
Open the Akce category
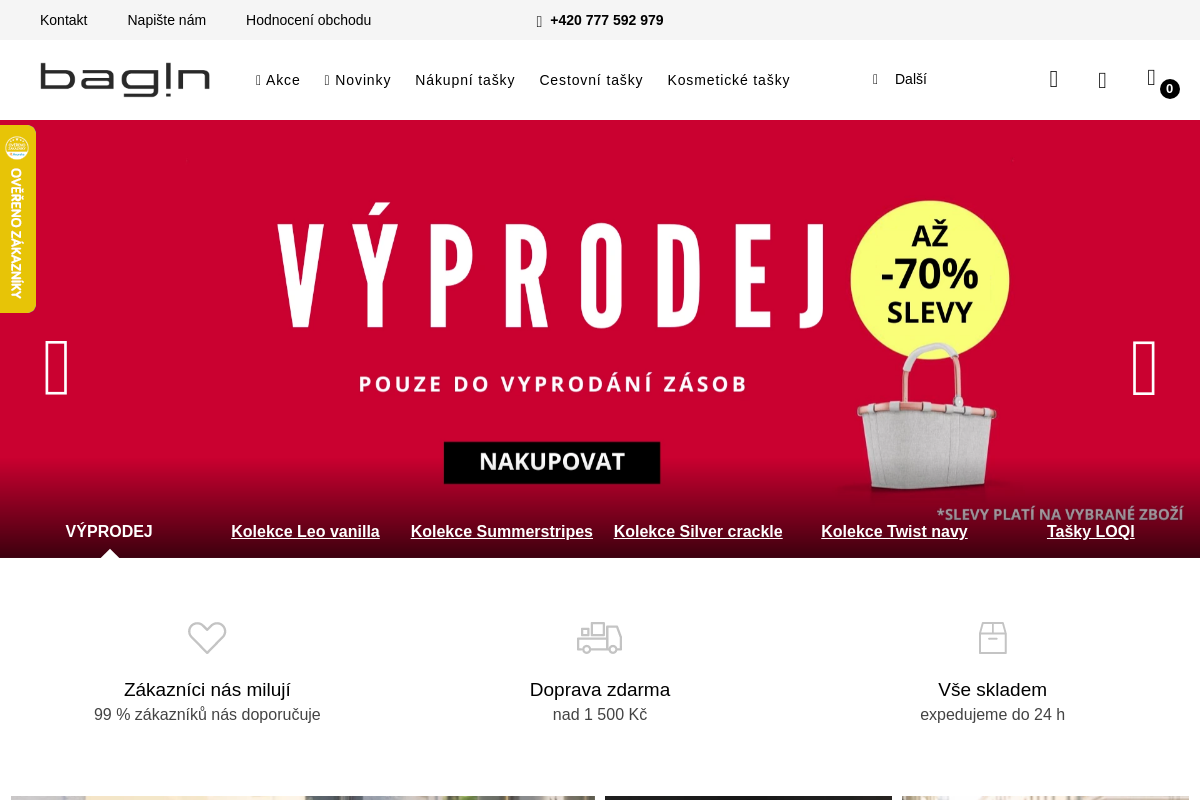(278, 80)
